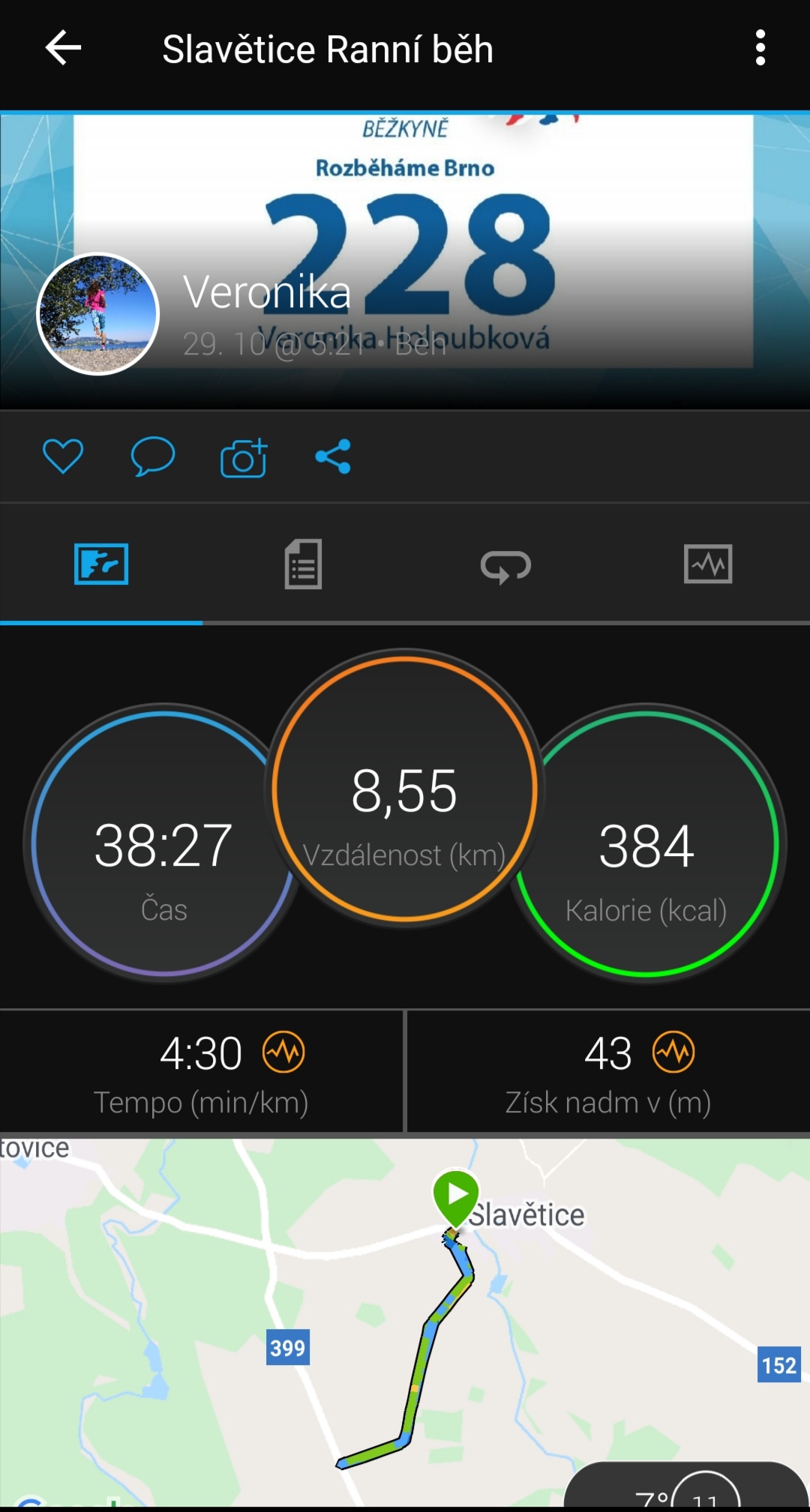Switch to the stats details tab
This screenshot has height=1512, width=810.
(304, 564)
